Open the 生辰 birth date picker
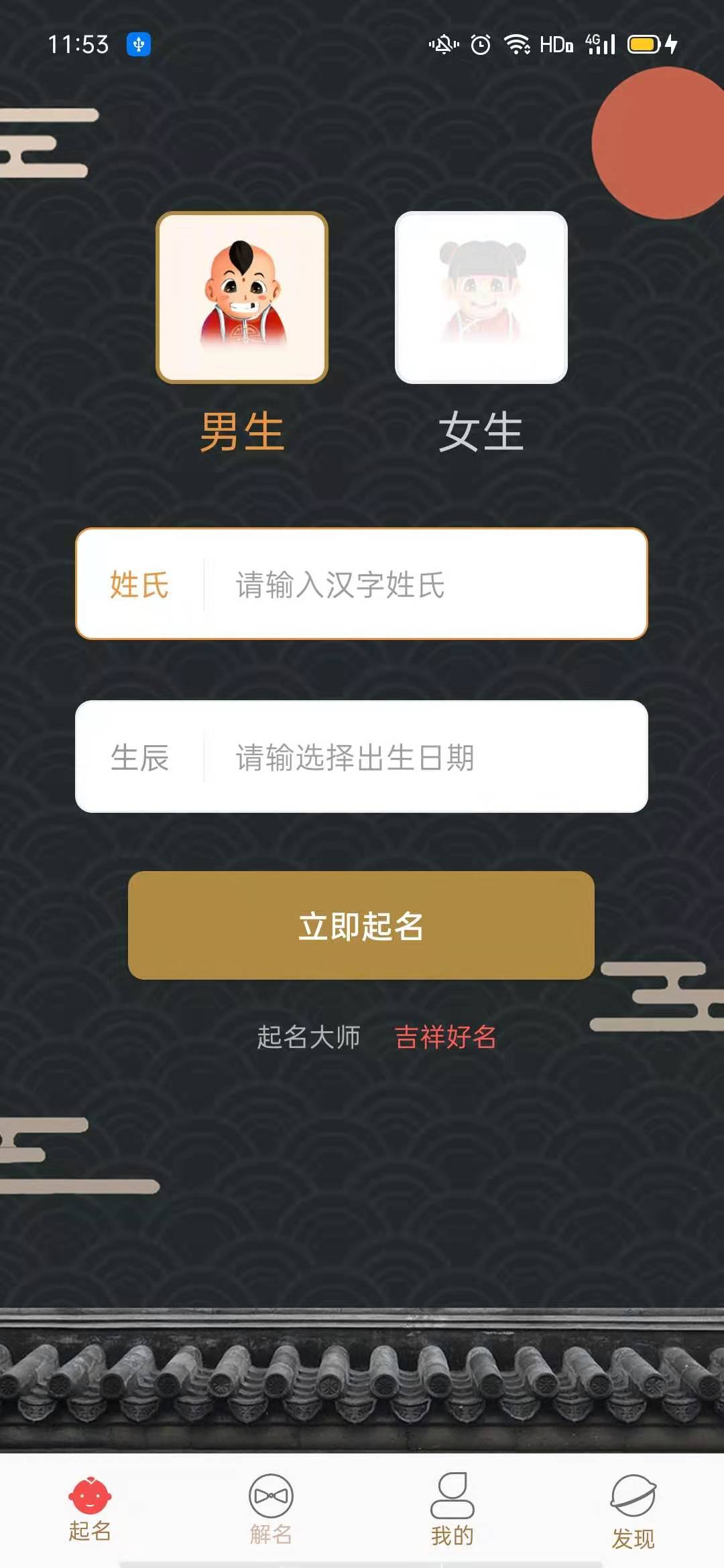 click(x=422, y=757)
